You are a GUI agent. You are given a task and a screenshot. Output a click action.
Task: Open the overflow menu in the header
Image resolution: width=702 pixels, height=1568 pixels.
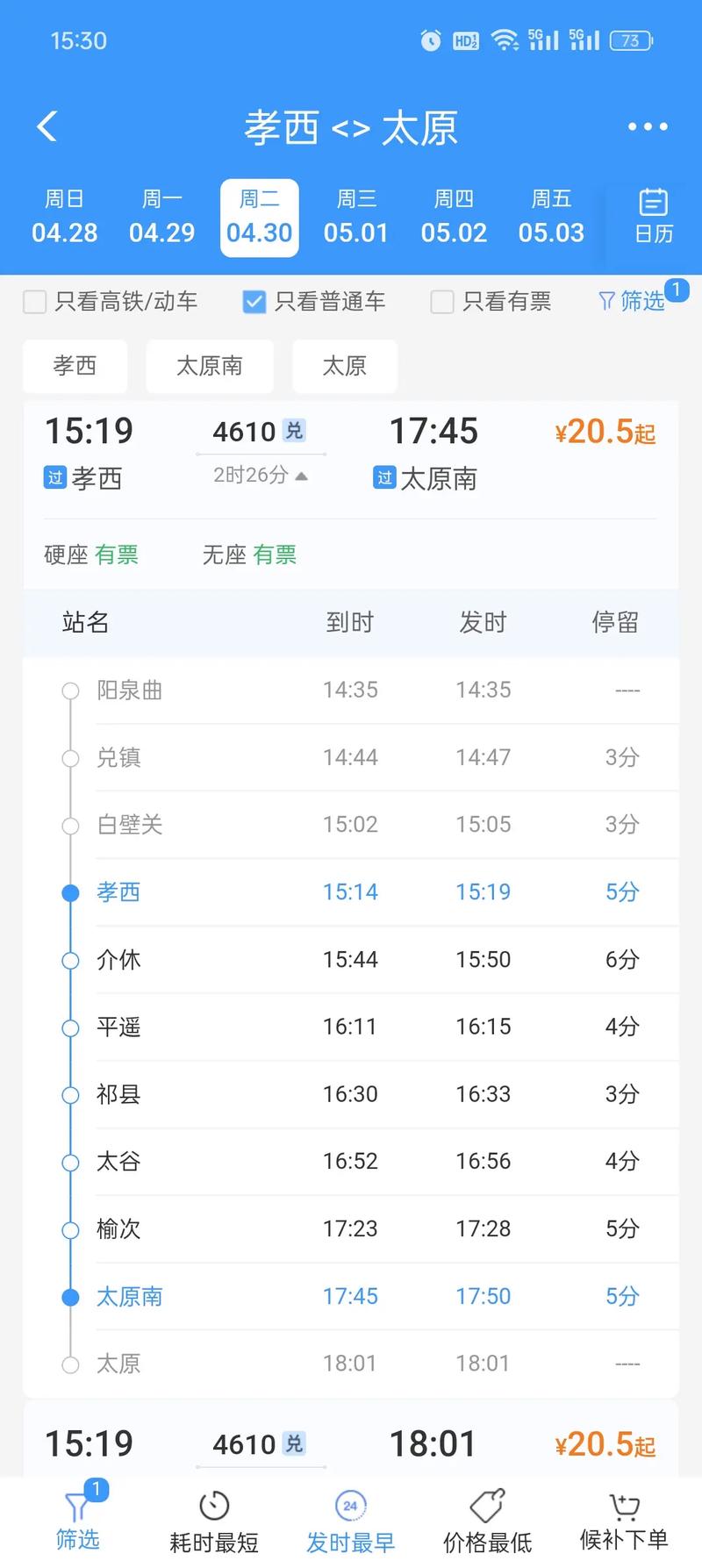pyautogui.click(x=647, y=126)
